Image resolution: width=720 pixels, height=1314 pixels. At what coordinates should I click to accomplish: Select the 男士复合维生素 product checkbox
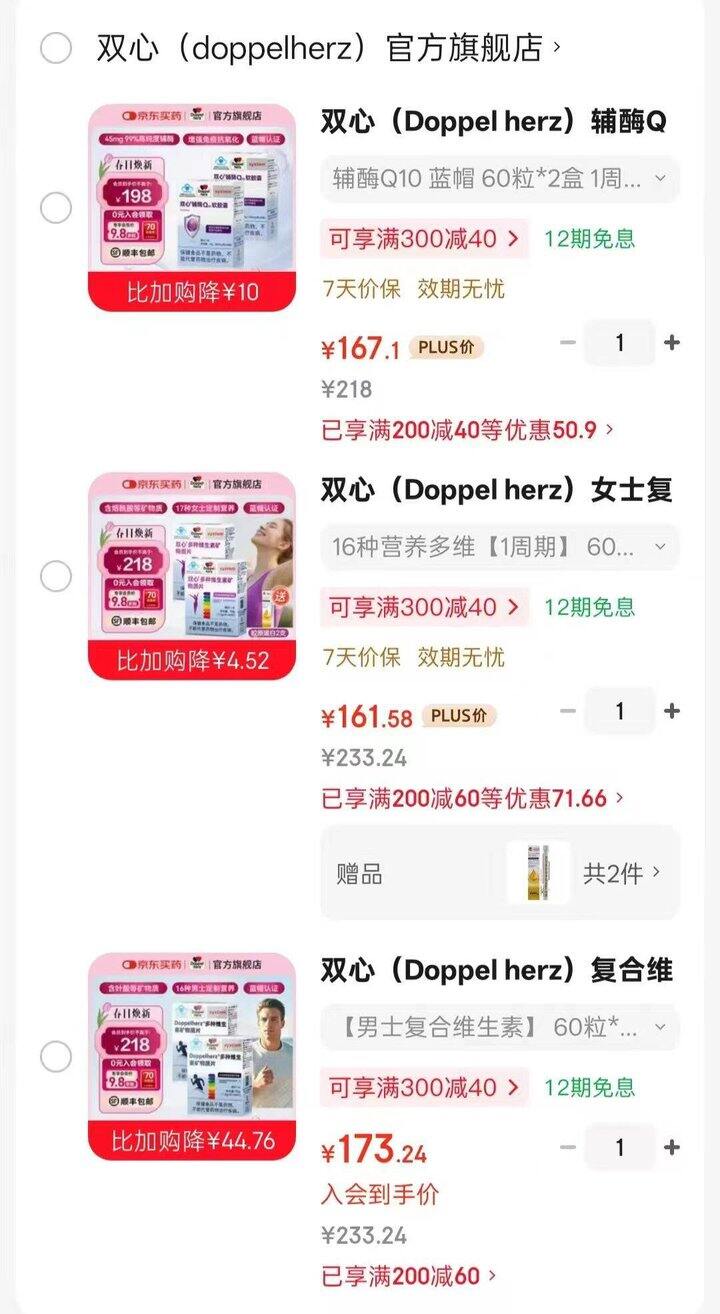coord(56,1056)
